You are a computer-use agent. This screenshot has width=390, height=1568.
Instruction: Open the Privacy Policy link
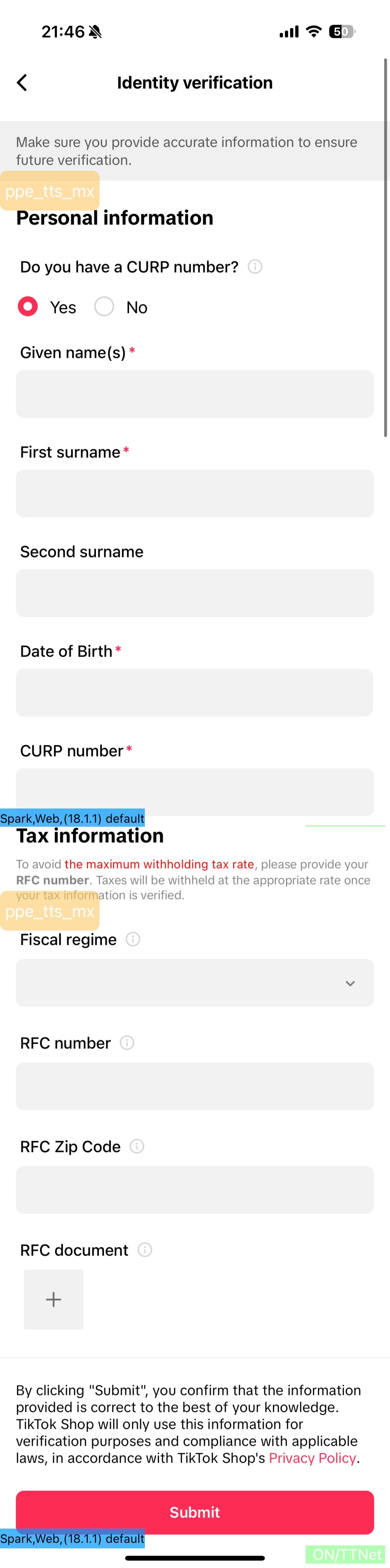point(312,1458)
